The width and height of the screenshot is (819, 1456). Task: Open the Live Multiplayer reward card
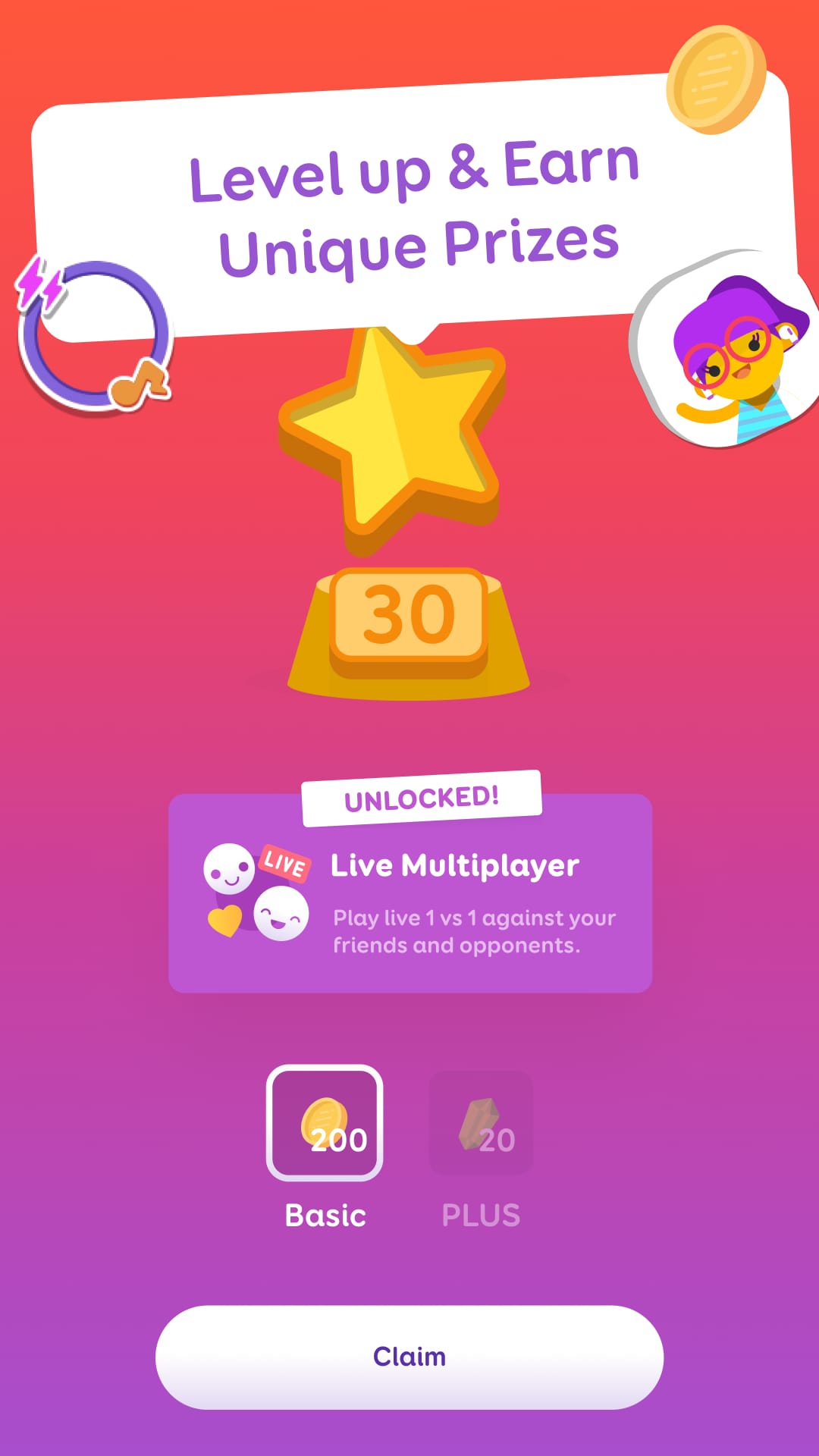click(x=409, y=895)
